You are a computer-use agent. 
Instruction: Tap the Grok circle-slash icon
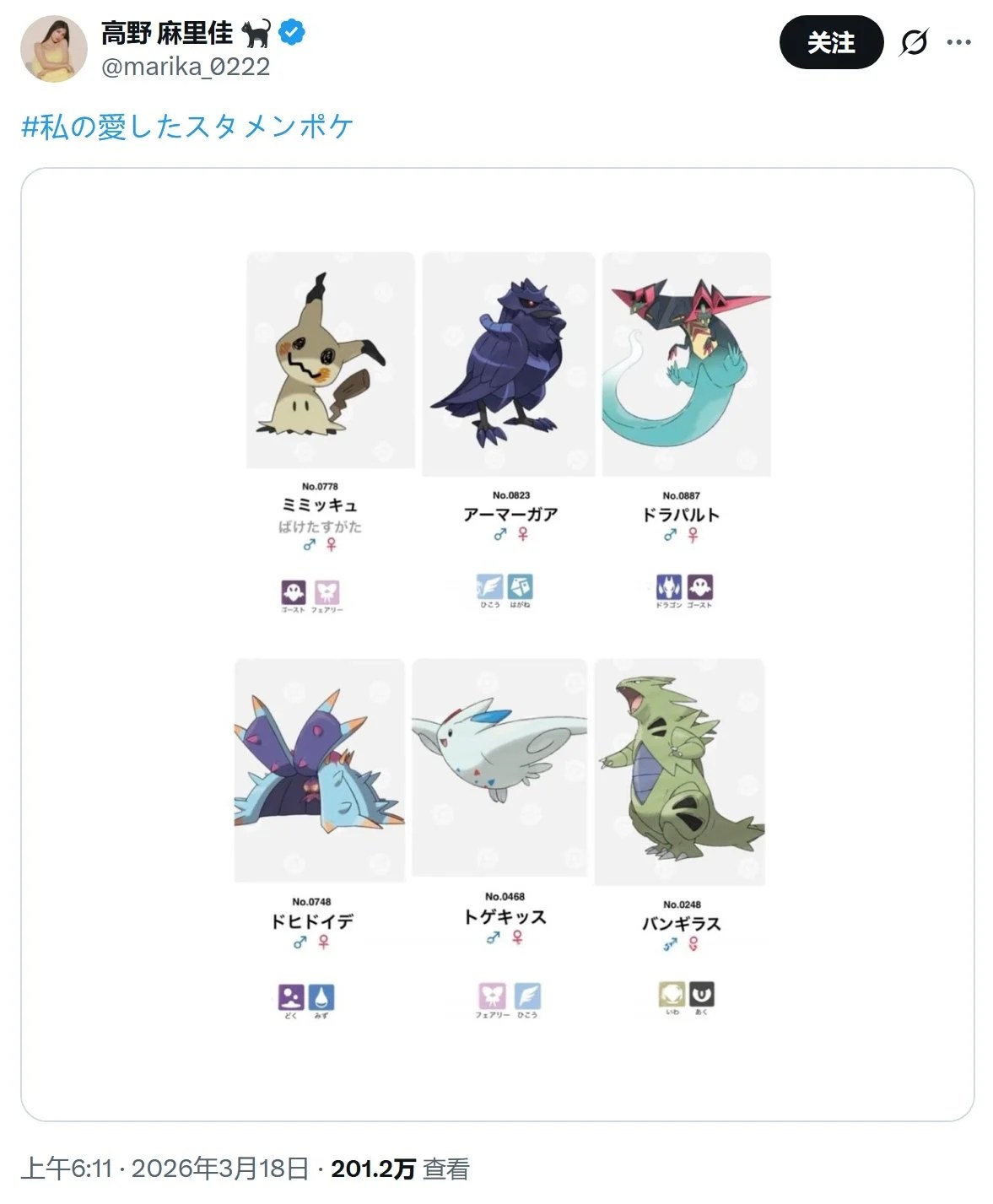(914, 42)
